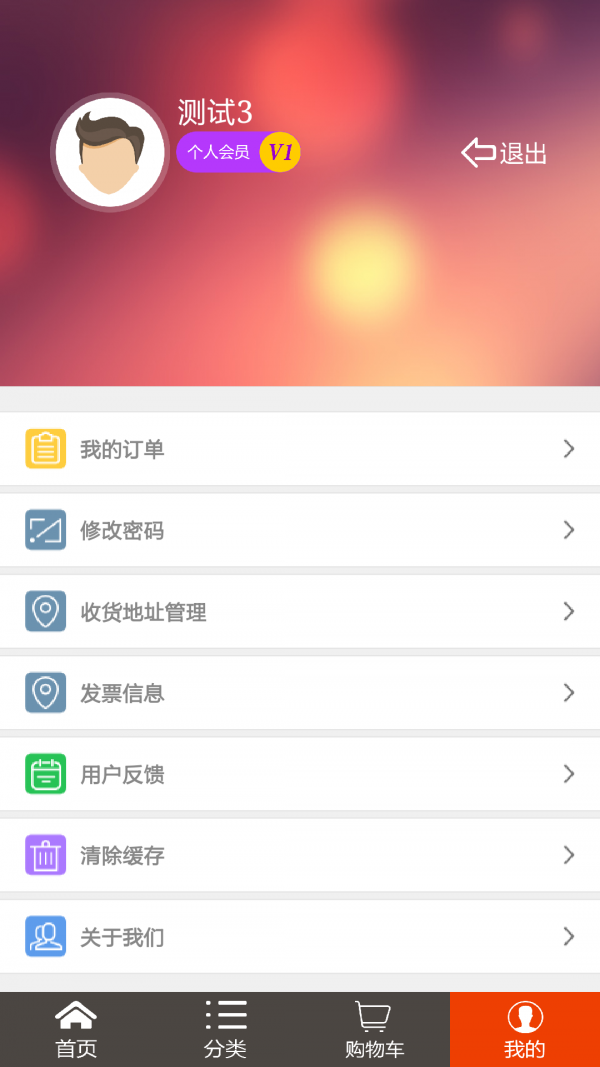
Task: Open 用户反馈 feedback page
Action: tap(300, 774)
